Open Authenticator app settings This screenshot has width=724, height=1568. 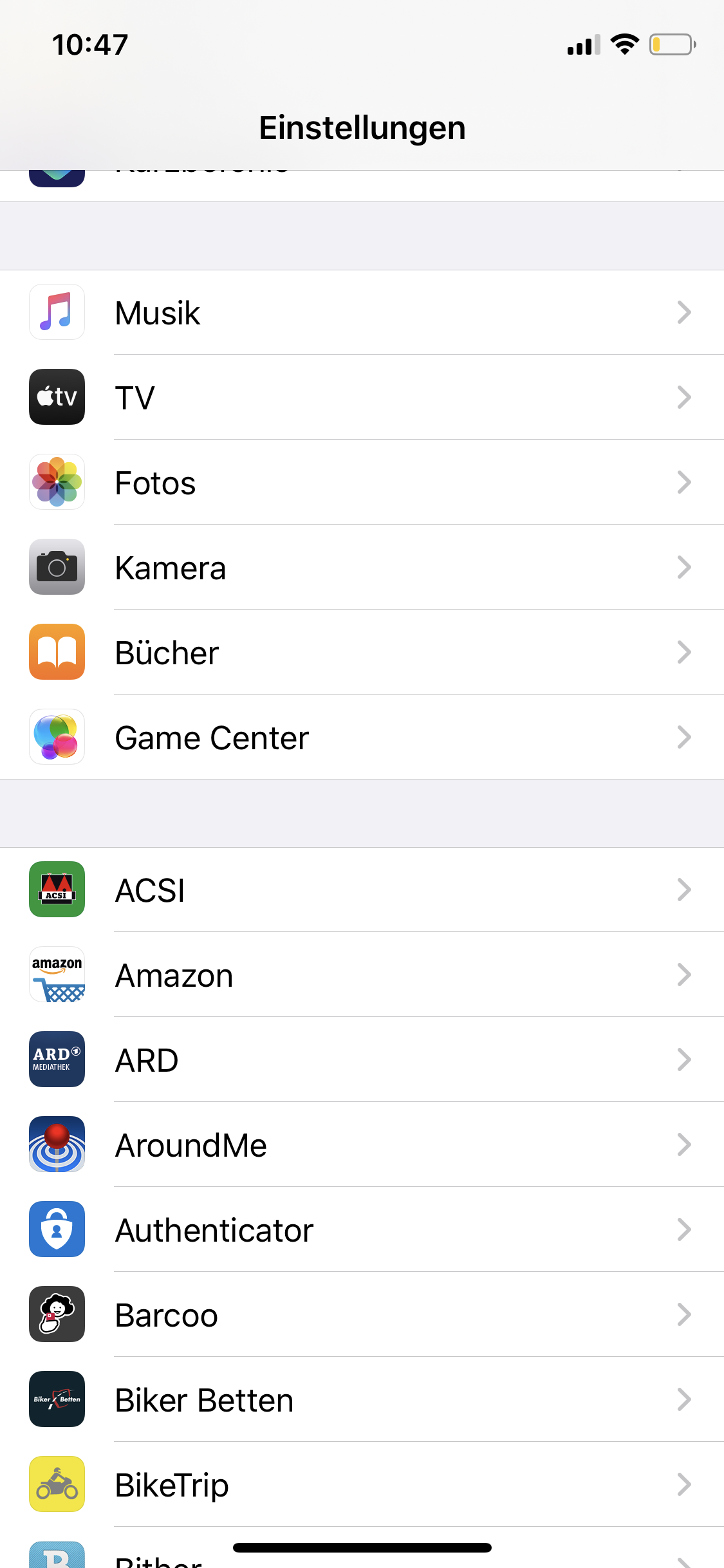(x=360, y=1230)
